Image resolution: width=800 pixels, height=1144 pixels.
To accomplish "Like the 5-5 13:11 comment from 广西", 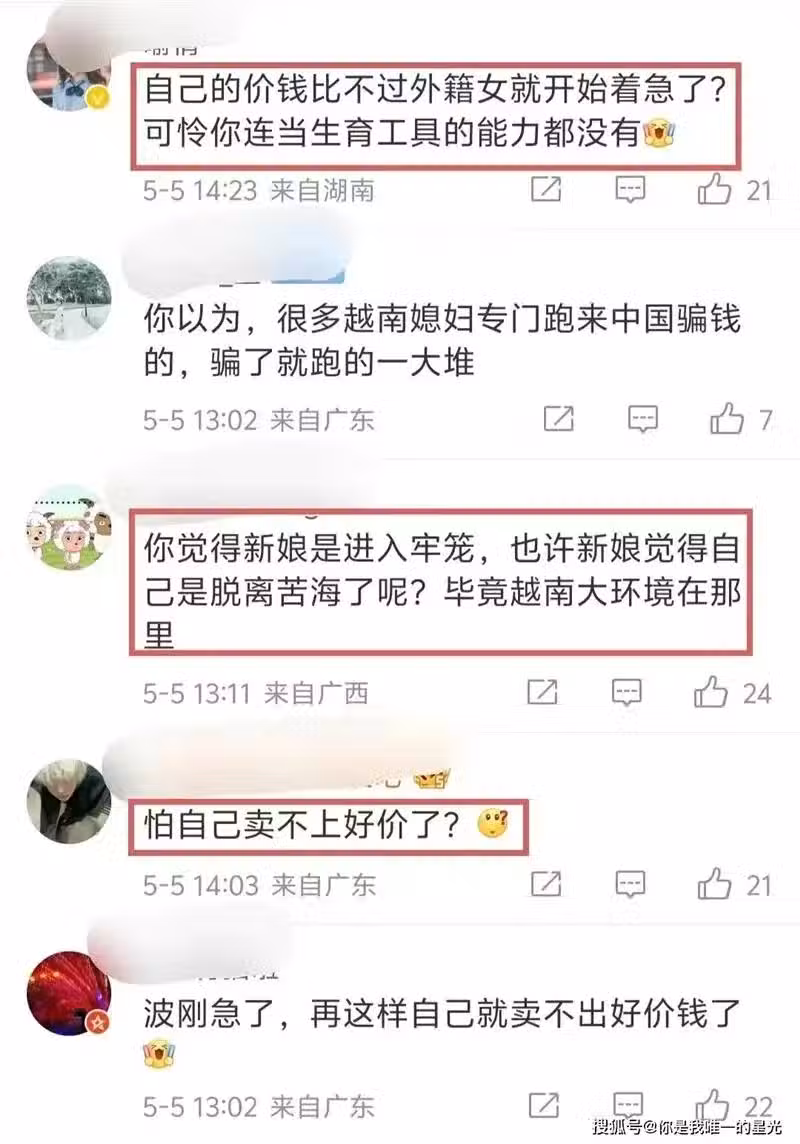I will [712, 691].
